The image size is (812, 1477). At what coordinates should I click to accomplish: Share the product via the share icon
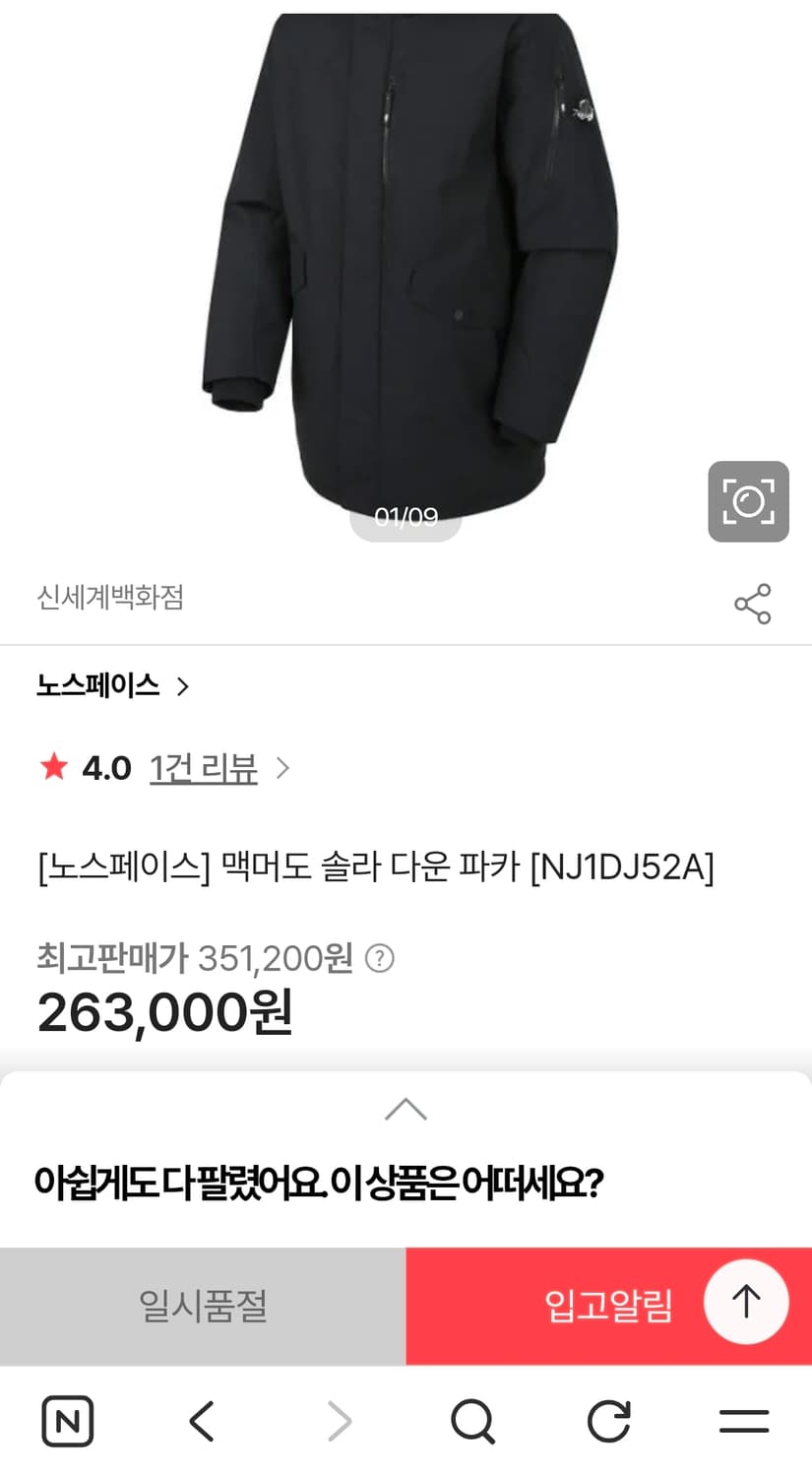pos(752,605)
